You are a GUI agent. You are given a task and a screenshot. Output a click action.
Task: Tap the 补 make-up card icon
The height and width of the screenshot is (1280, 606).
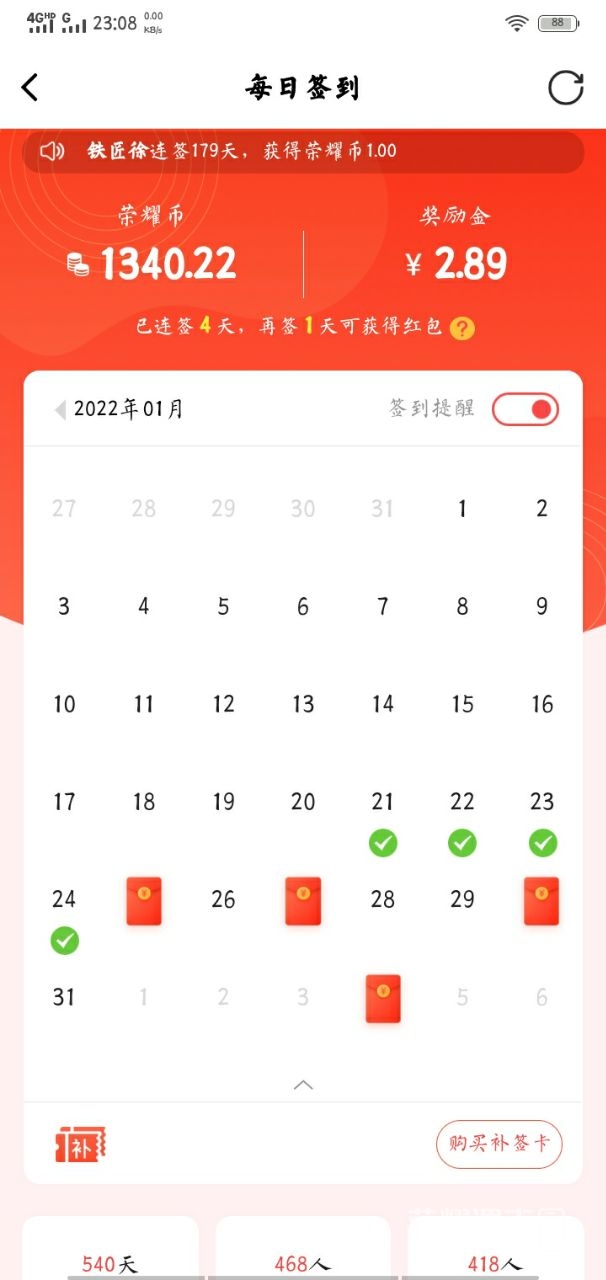[x=81, y=1144]
